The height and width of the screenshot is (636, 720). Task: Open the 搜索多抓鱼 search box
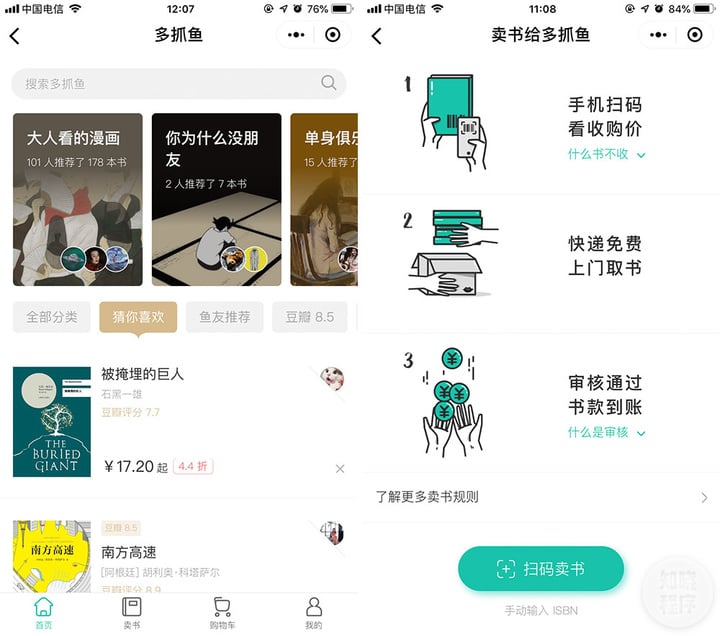pyautogui.click(x=170, y=83)
